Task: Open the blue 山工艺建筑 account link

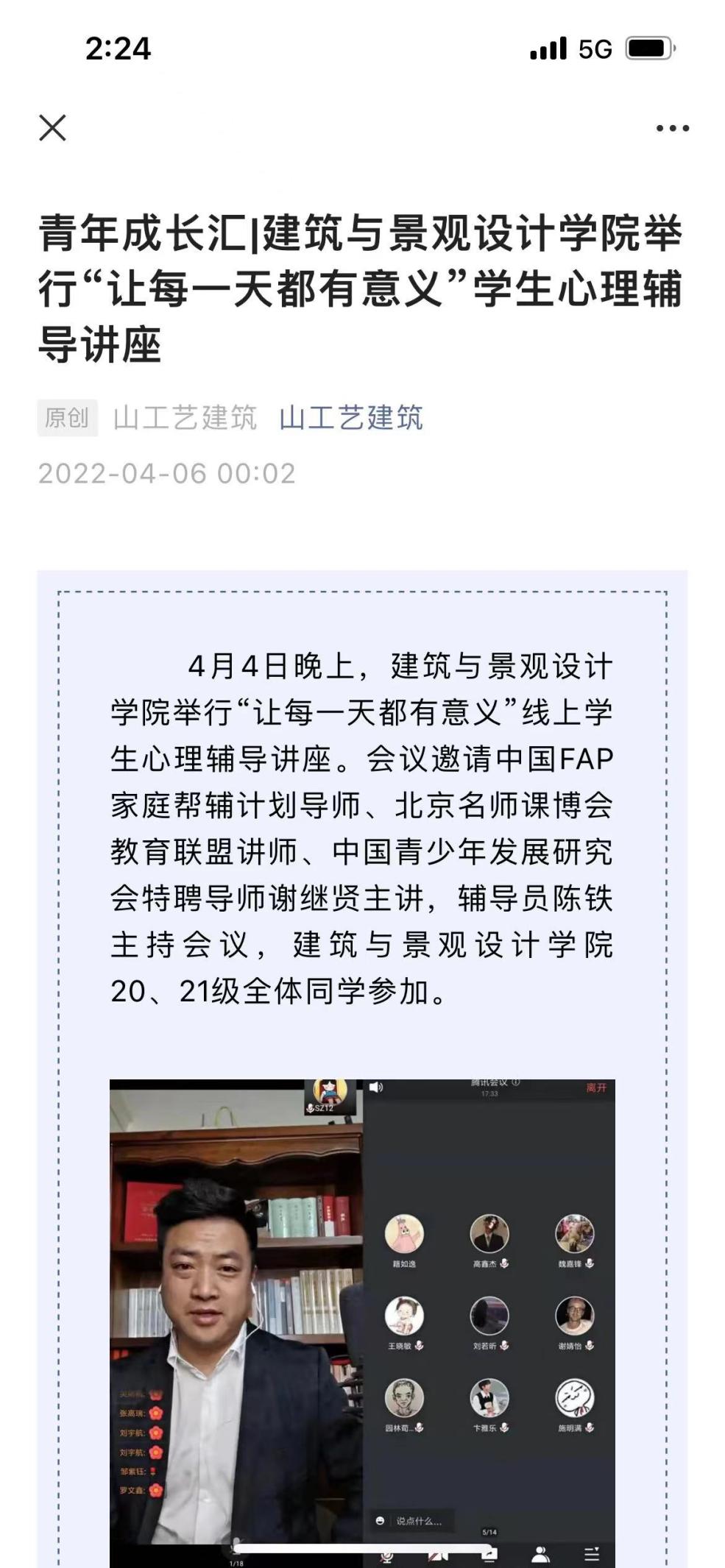Action: tap(350, 418)
